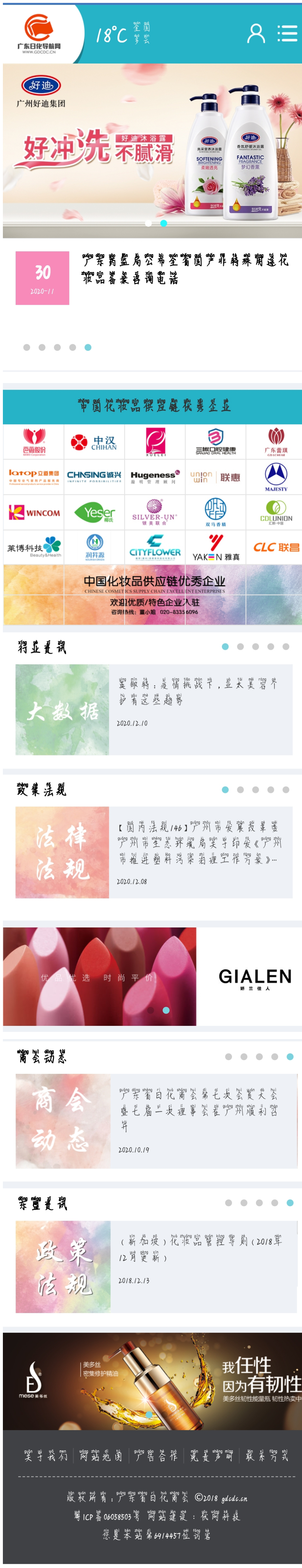Open the 联系方式 footer link
Image resolution: width=302 pixels, height=1568 pixels.
(267, 1456)
